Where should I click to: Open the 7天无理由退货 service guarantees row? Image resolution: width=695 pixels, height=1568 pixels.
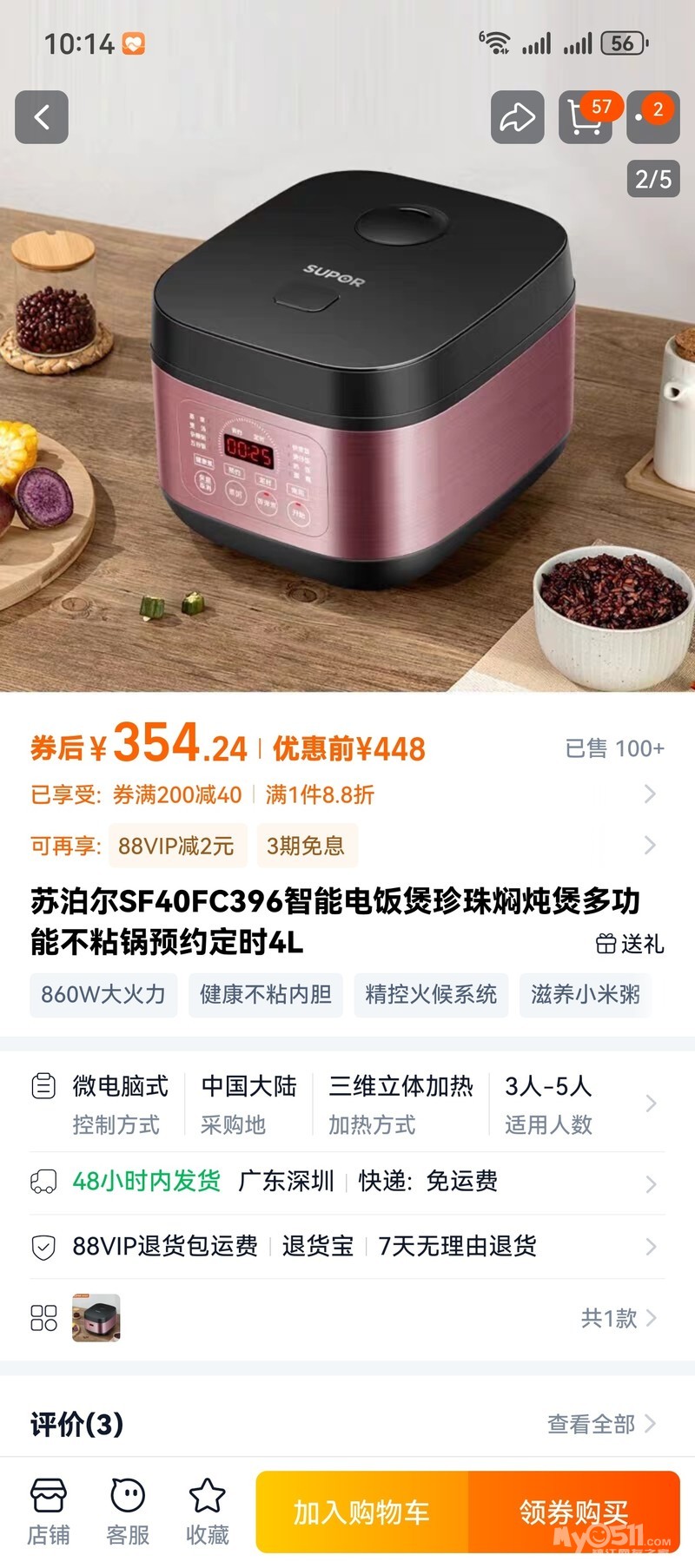point(347,1247)
